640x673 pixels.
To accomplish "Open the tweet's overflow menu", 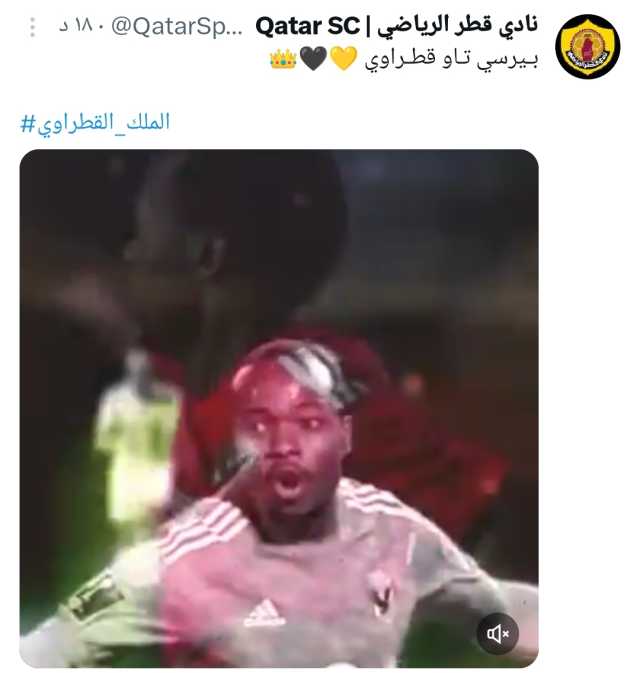I will [x=32, y=28].
